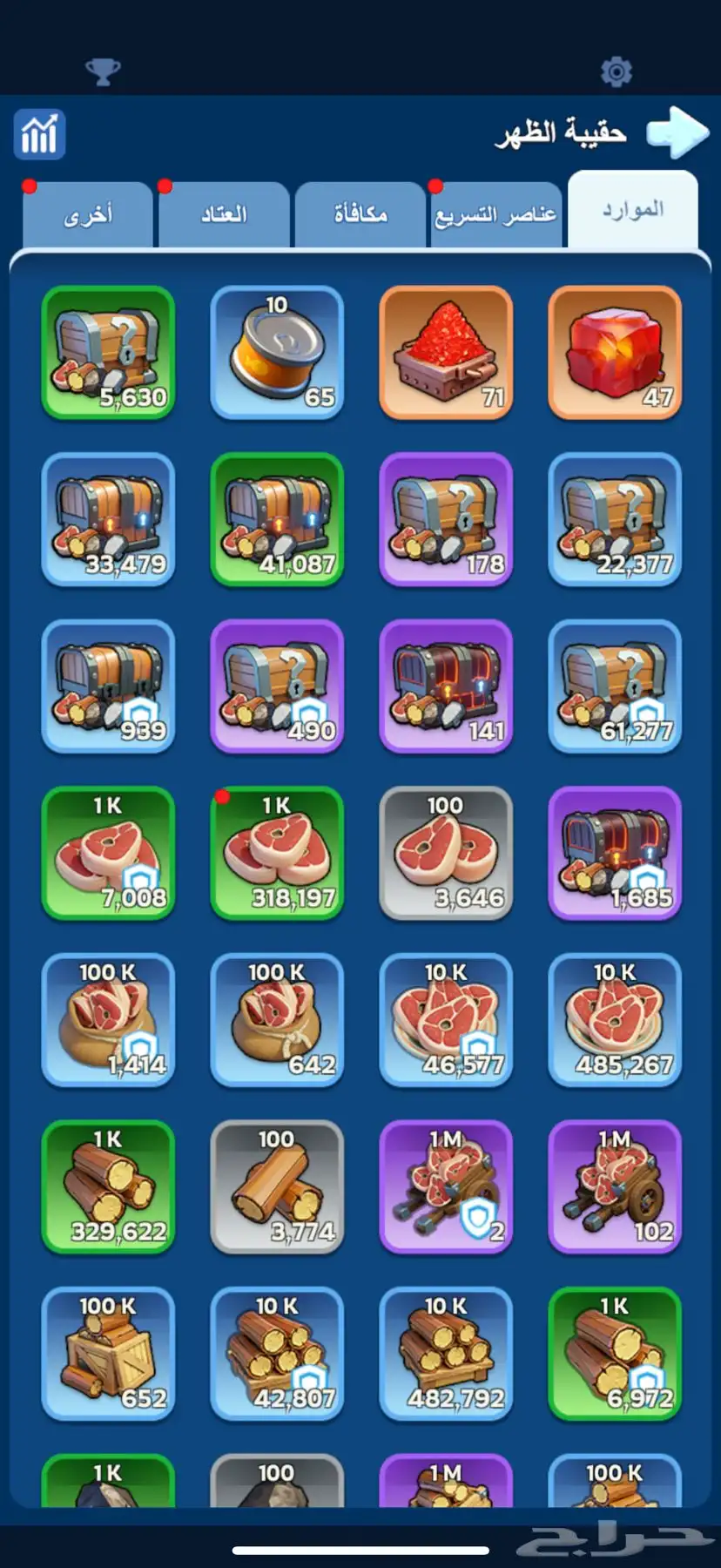Open the red ore cart with 71

pos(446,353)
